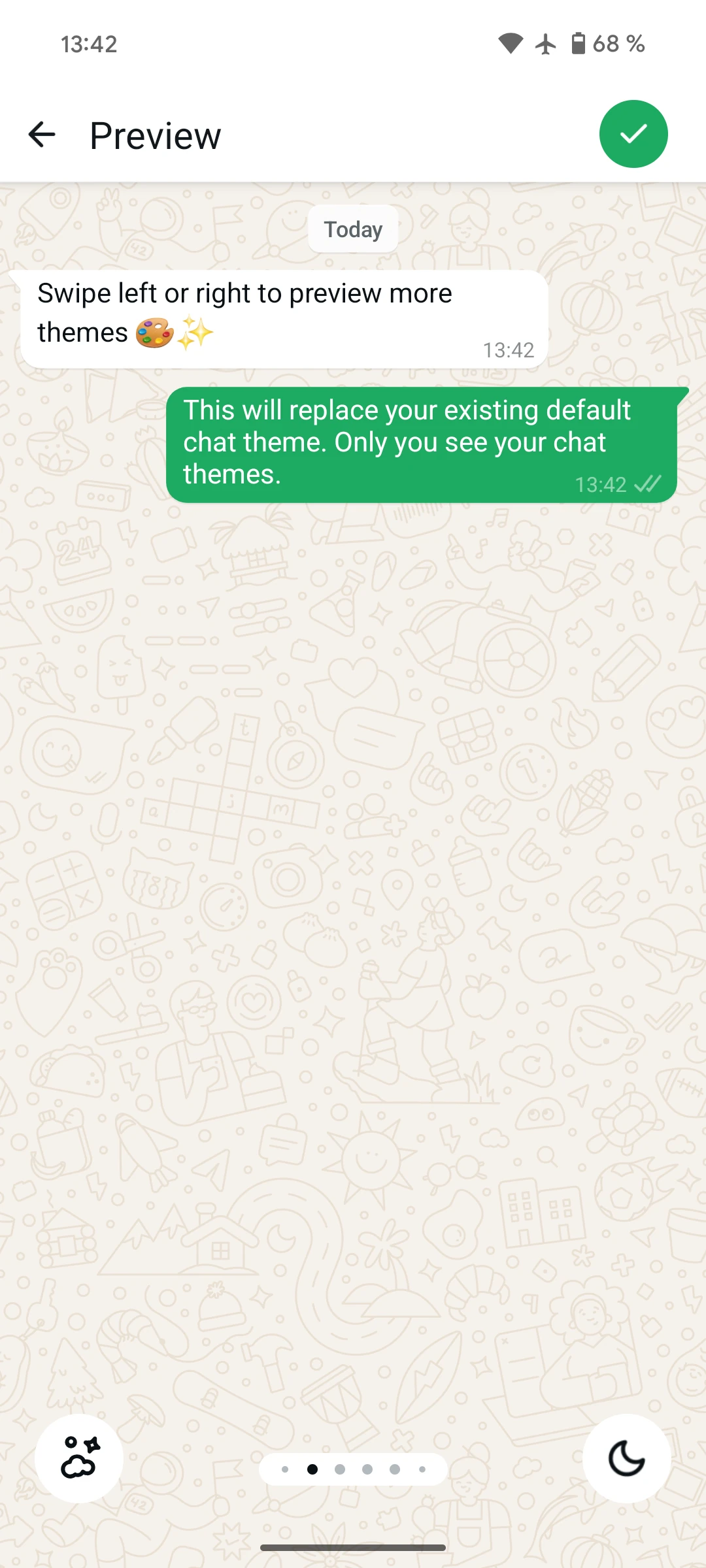Go back from the Preview screen

pyautogui.click(x=42, y=135)
